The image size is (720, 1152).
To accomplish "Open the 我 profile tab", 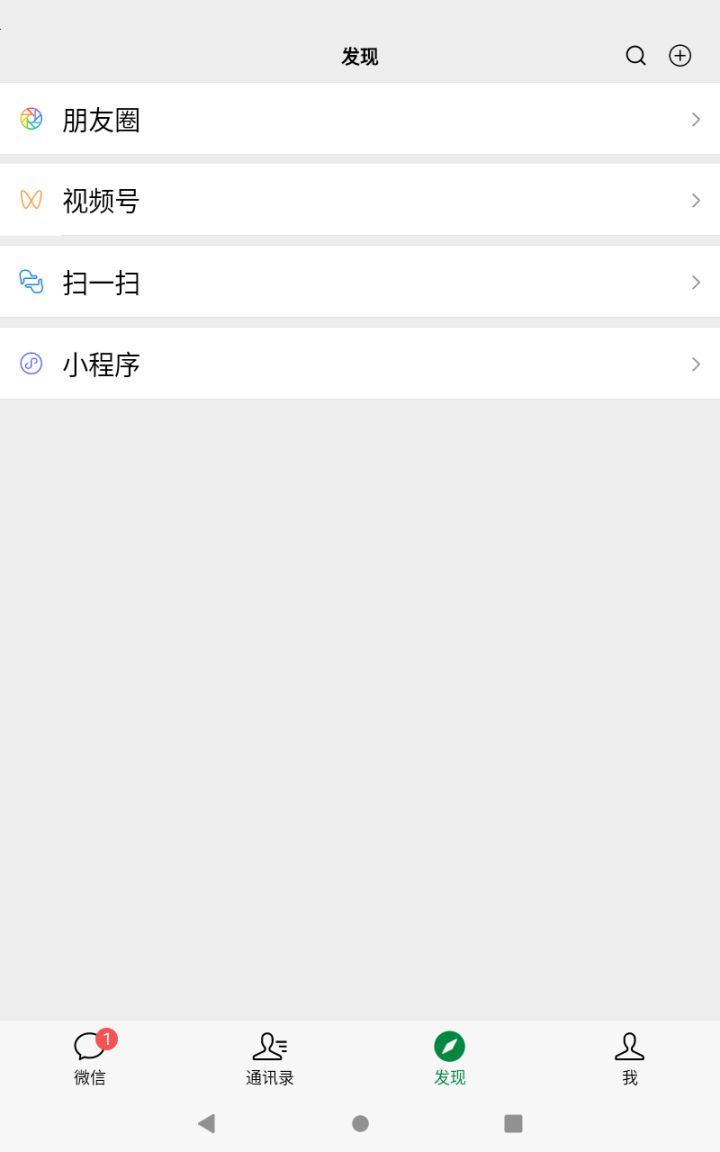I will (629, 1060).
